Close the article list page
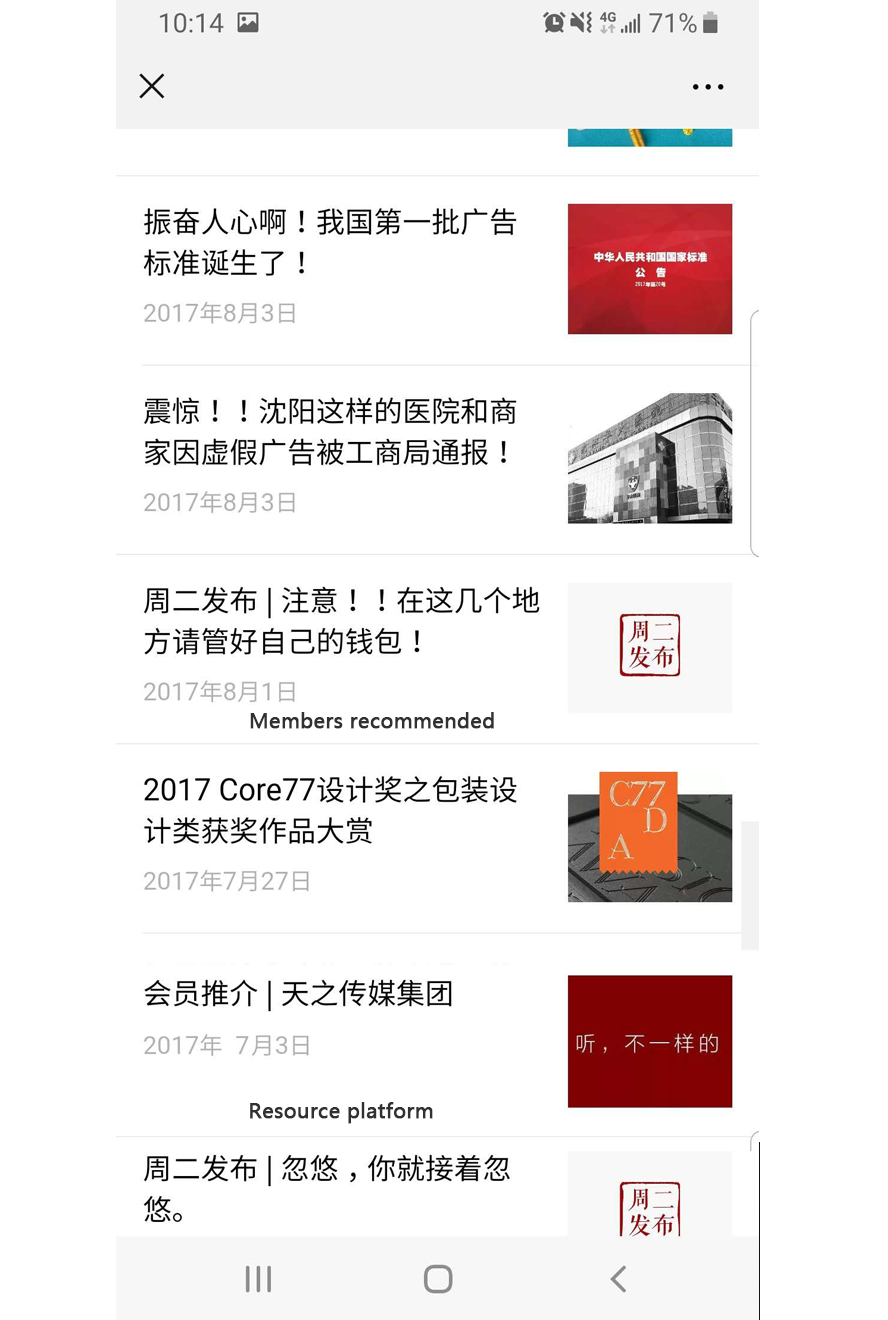This screenshot has width=888, height=1320. coord(152,87)
